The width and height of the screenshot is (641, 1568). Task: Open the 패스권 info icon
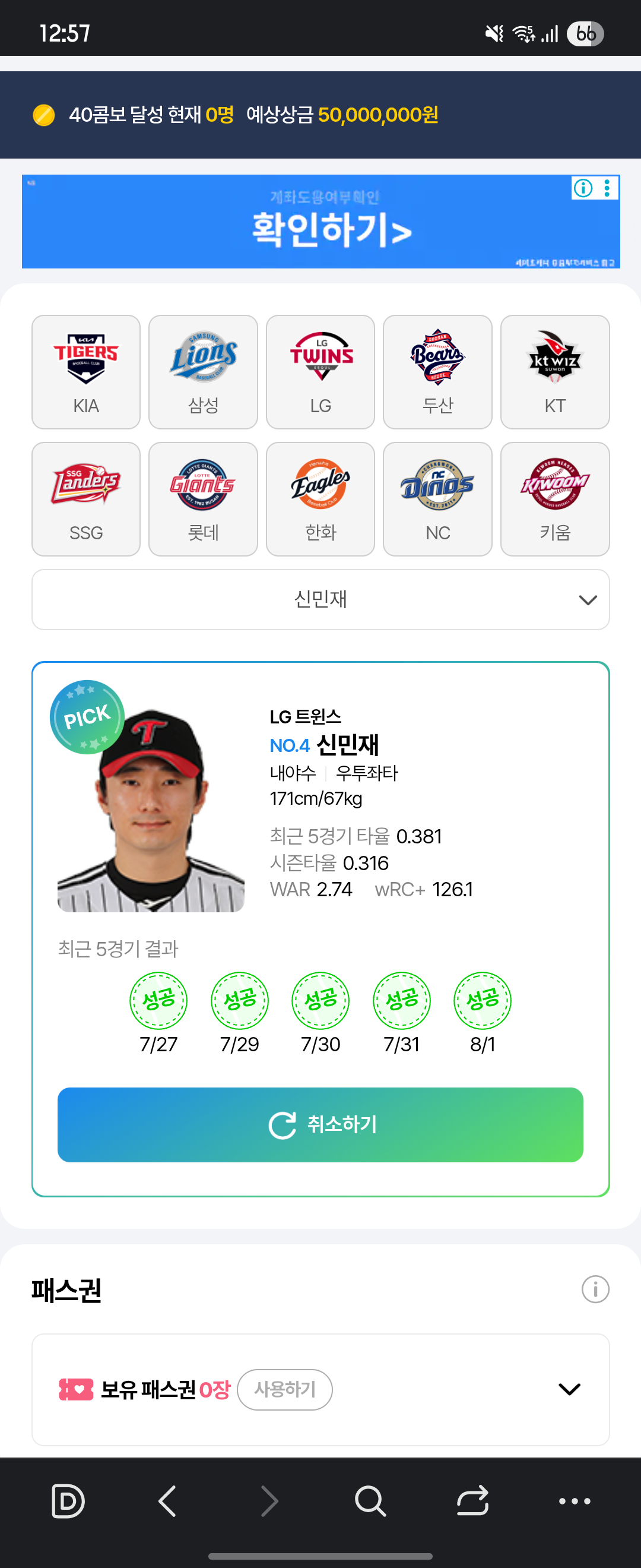pos(595,1289)
